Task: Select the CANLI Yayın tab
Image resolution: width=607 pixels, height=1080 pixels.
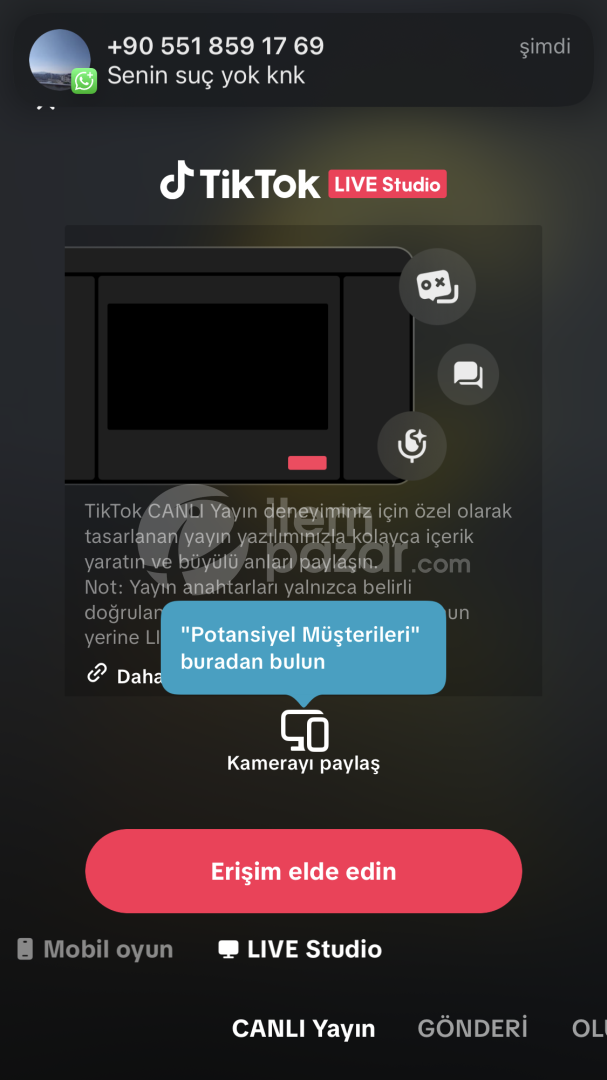Action: [304, 1028]
